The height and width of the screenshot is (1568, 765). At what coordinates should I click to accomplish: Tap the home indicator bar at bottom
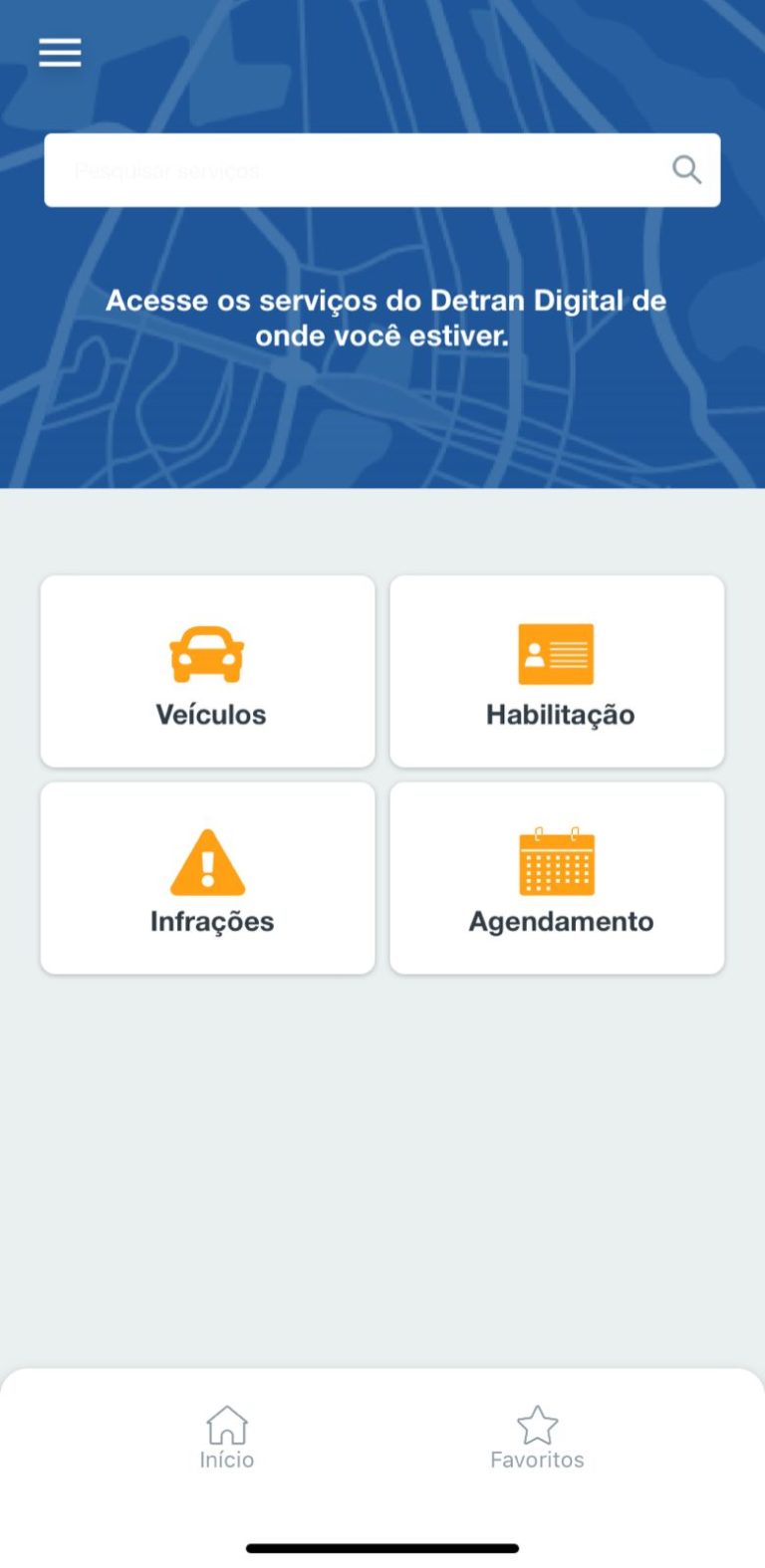[382, 1547]
